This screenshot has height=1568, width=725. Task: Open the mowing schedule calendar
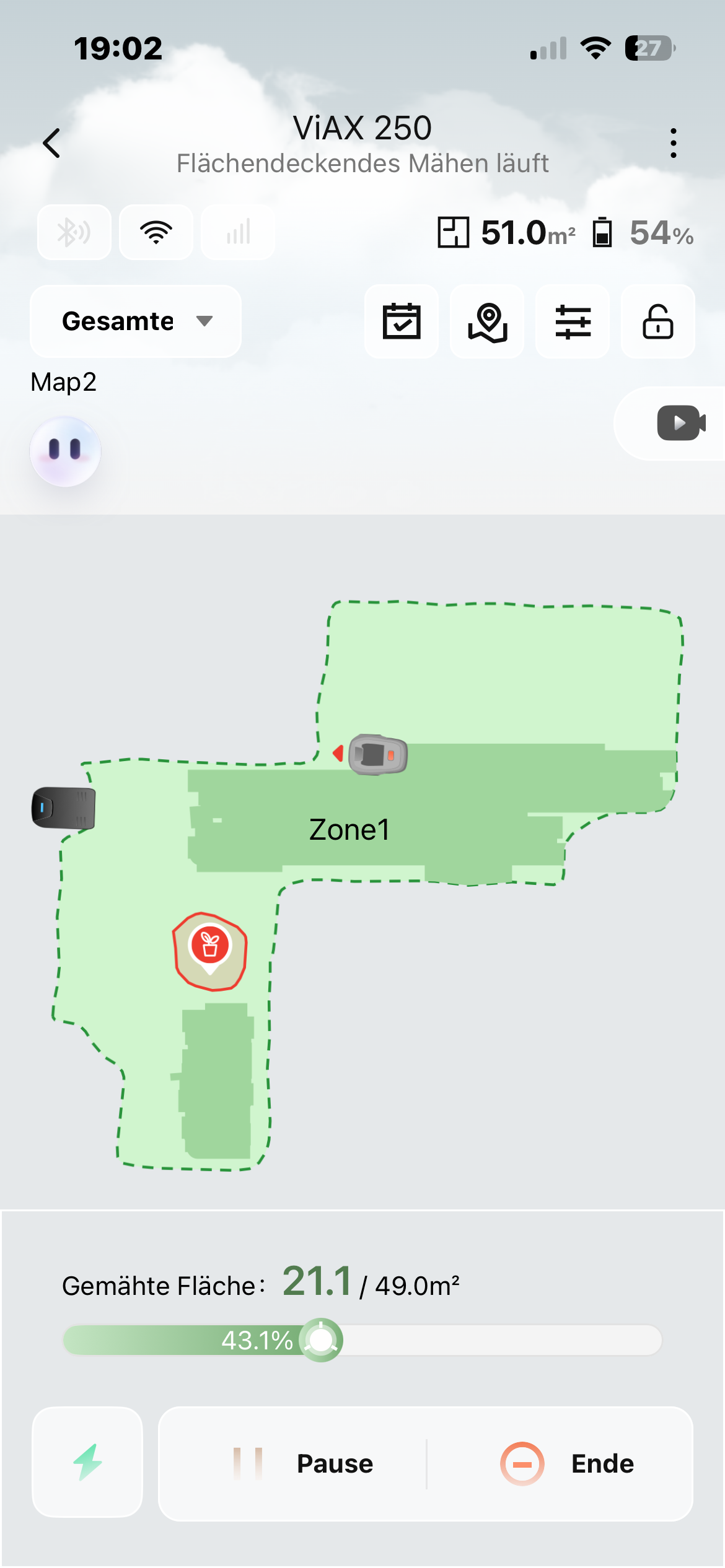point(402,321)
